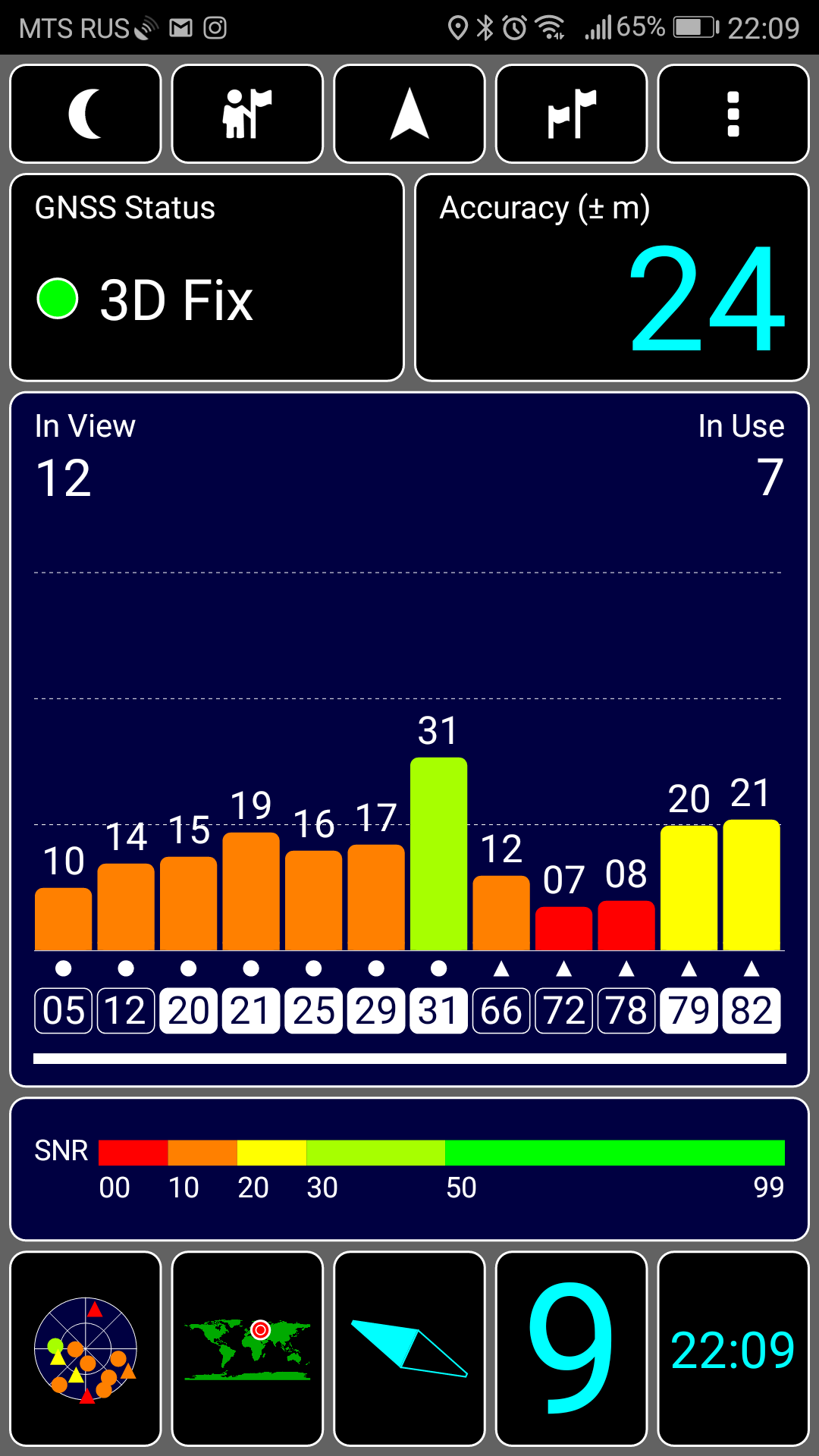
Task: Toggle night mode with the moon icon
Action: pos(86,114)
